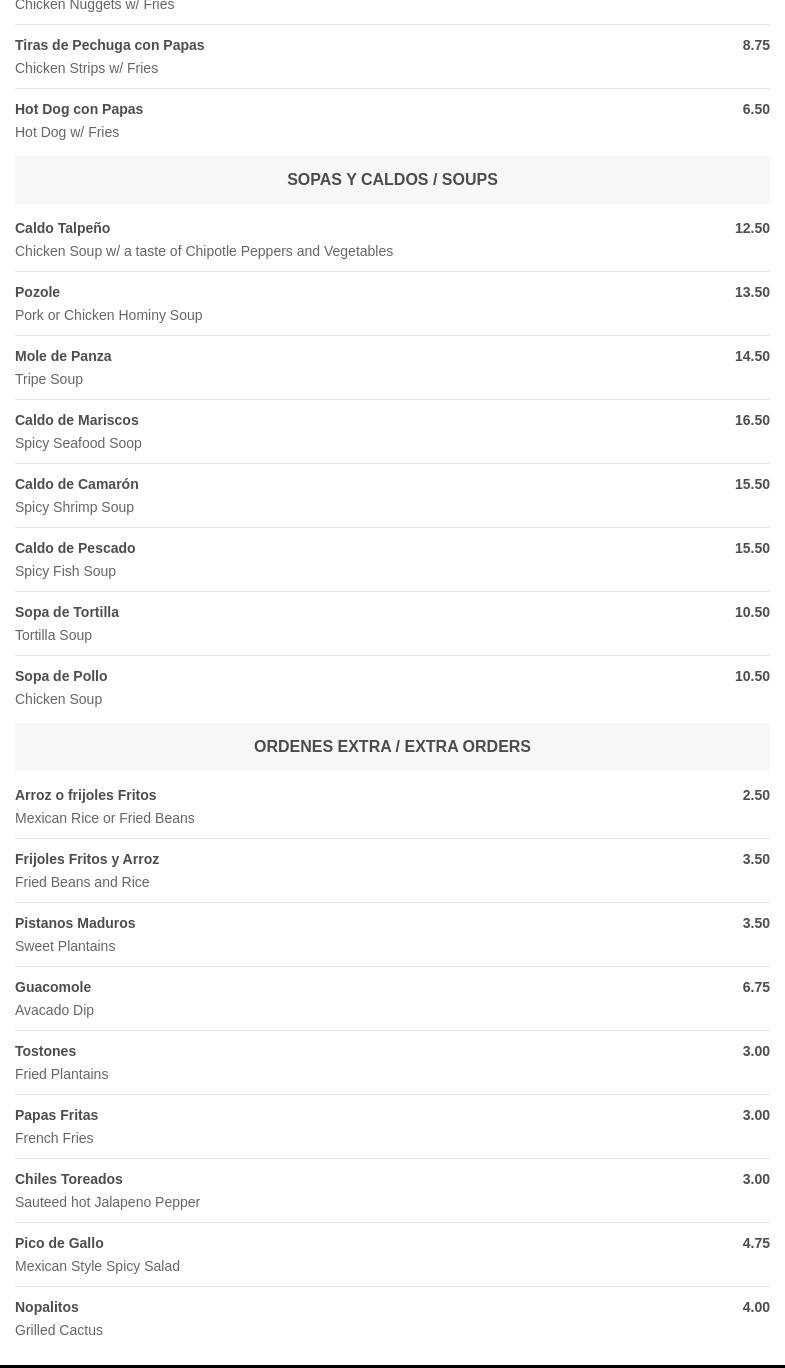The image size is (785, 1368).
Task: Select the Pozole hominy soup
Action: click(392, 303)
